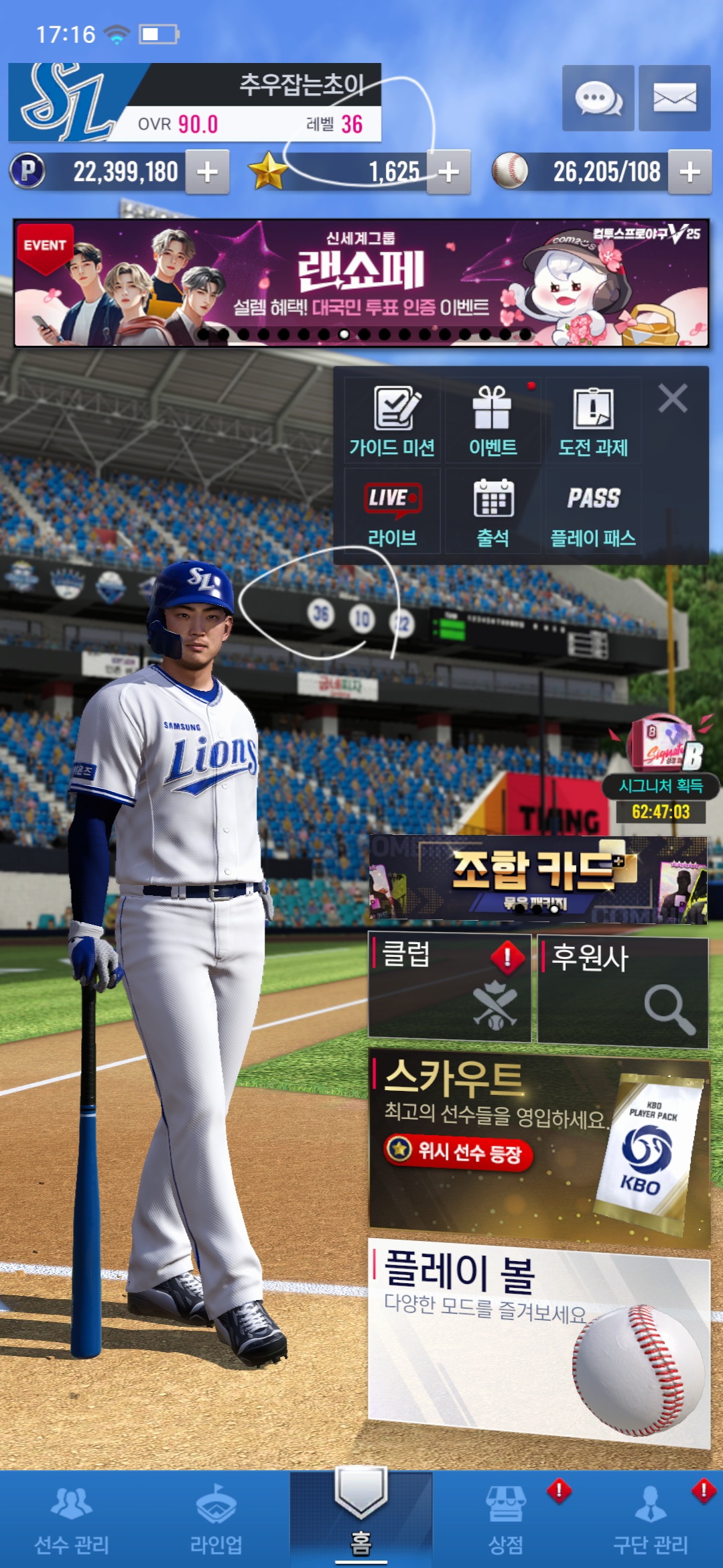Image resolution: width=723 pixels, height=1568 pixels.
Task: Close the quick menu panel
Action: pos(673,399)
